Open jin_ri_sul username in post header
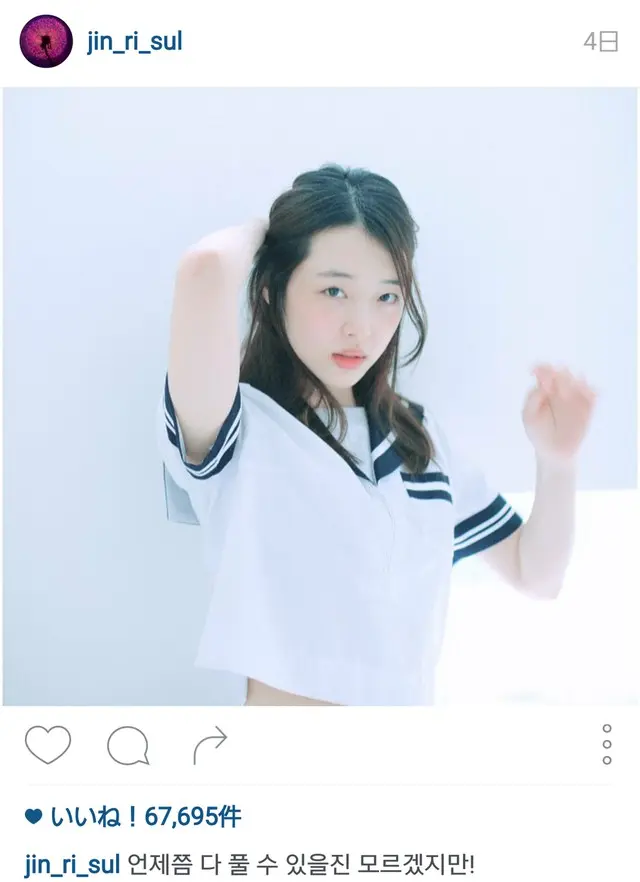 pyautogui.click(x=134, y=42)
